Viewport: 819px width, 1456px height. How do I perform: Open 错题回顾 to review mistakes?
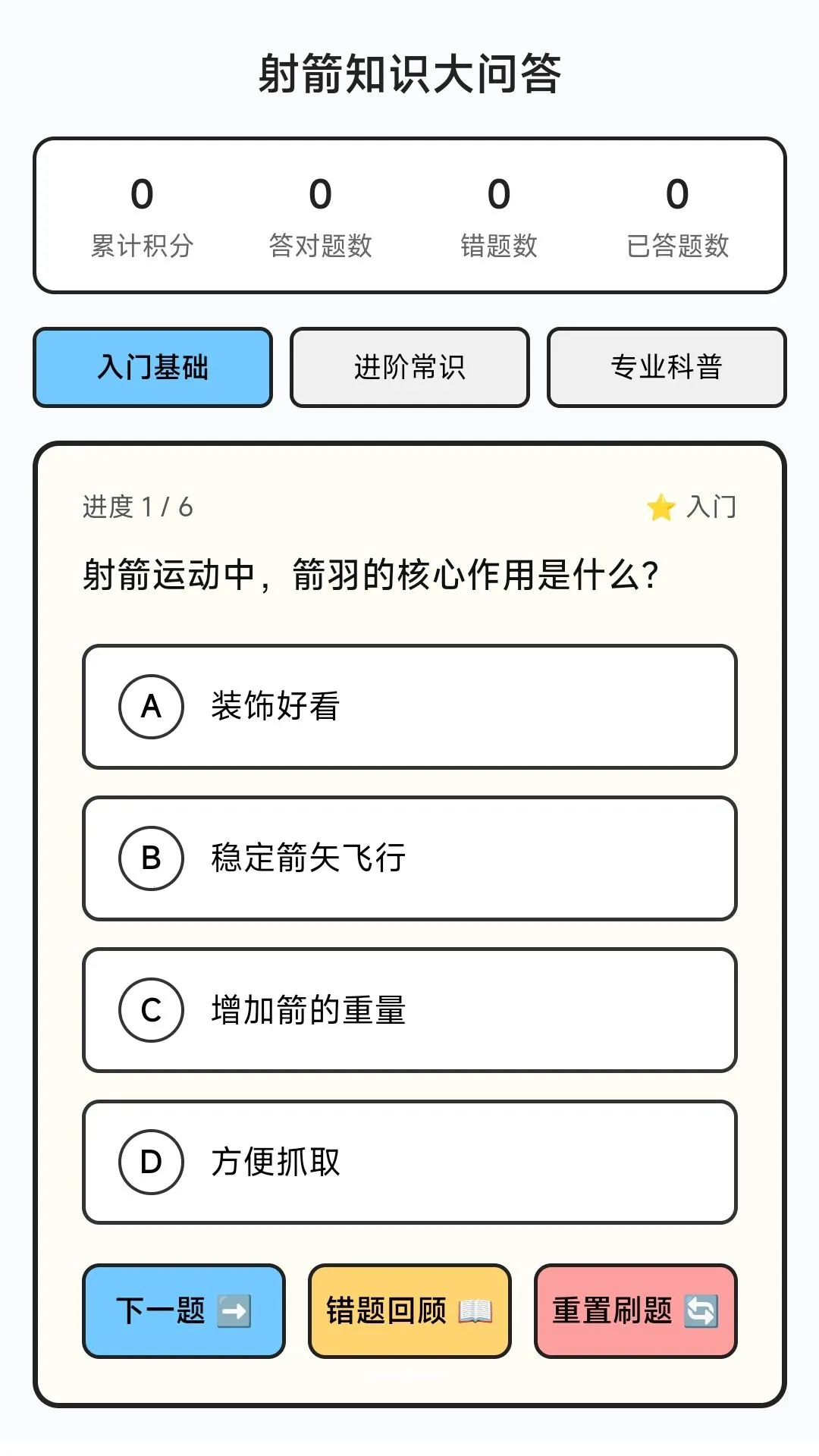pos(409,1311)
